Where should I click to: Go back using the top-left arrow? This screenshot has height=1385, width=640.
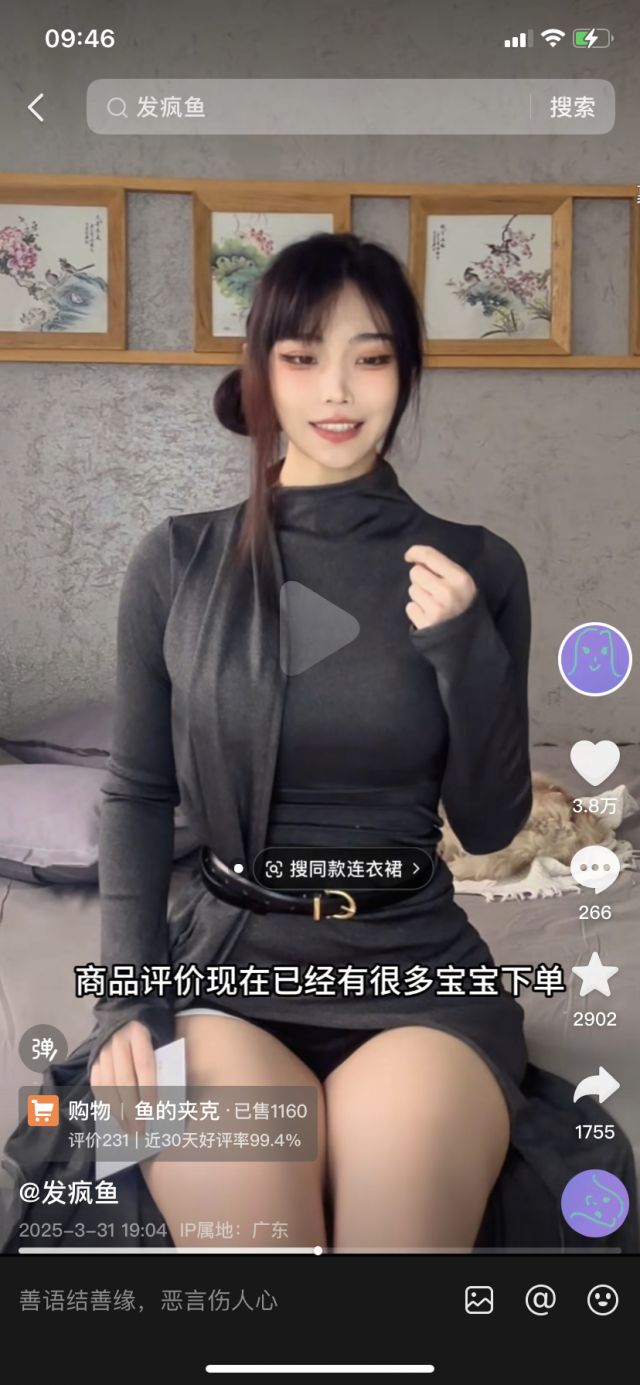(36, 108)
